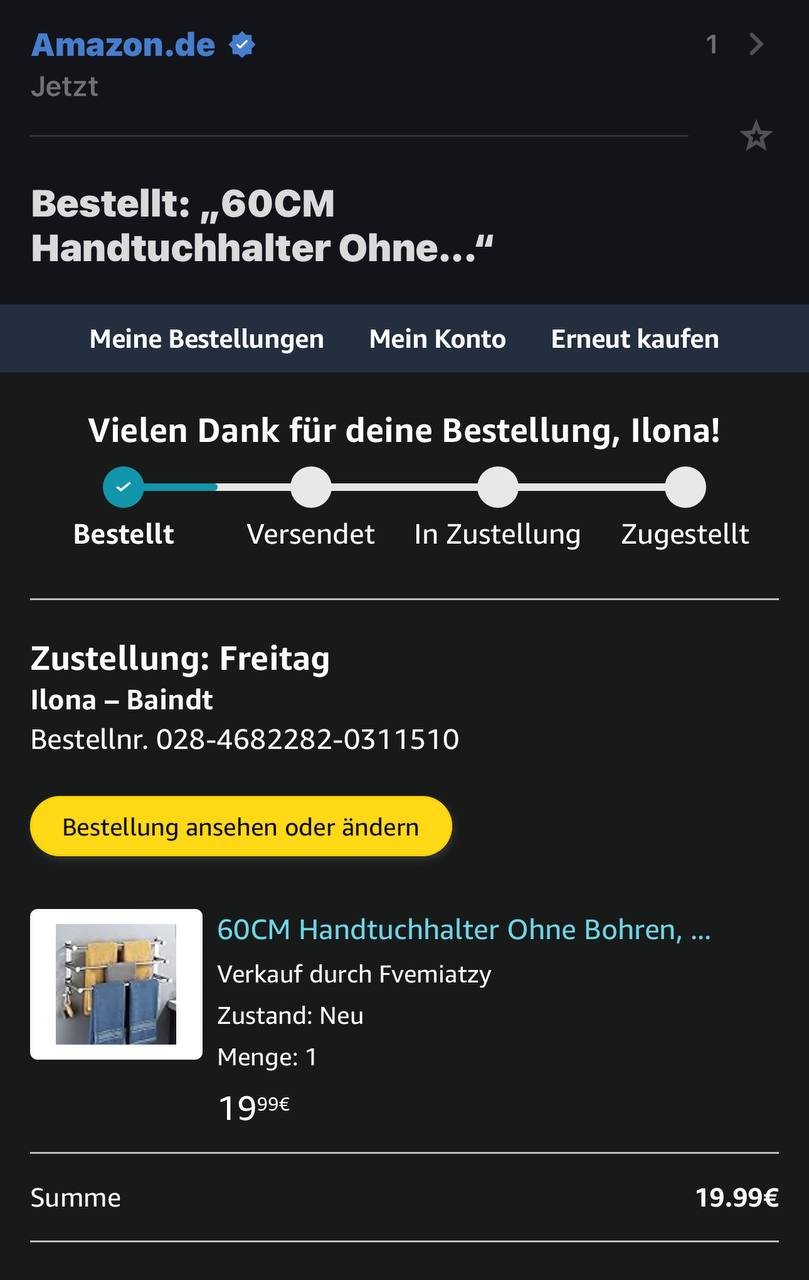Star this Amazon.de email
Viewport: 809px width, 1280px height.
tap(756, 135)
